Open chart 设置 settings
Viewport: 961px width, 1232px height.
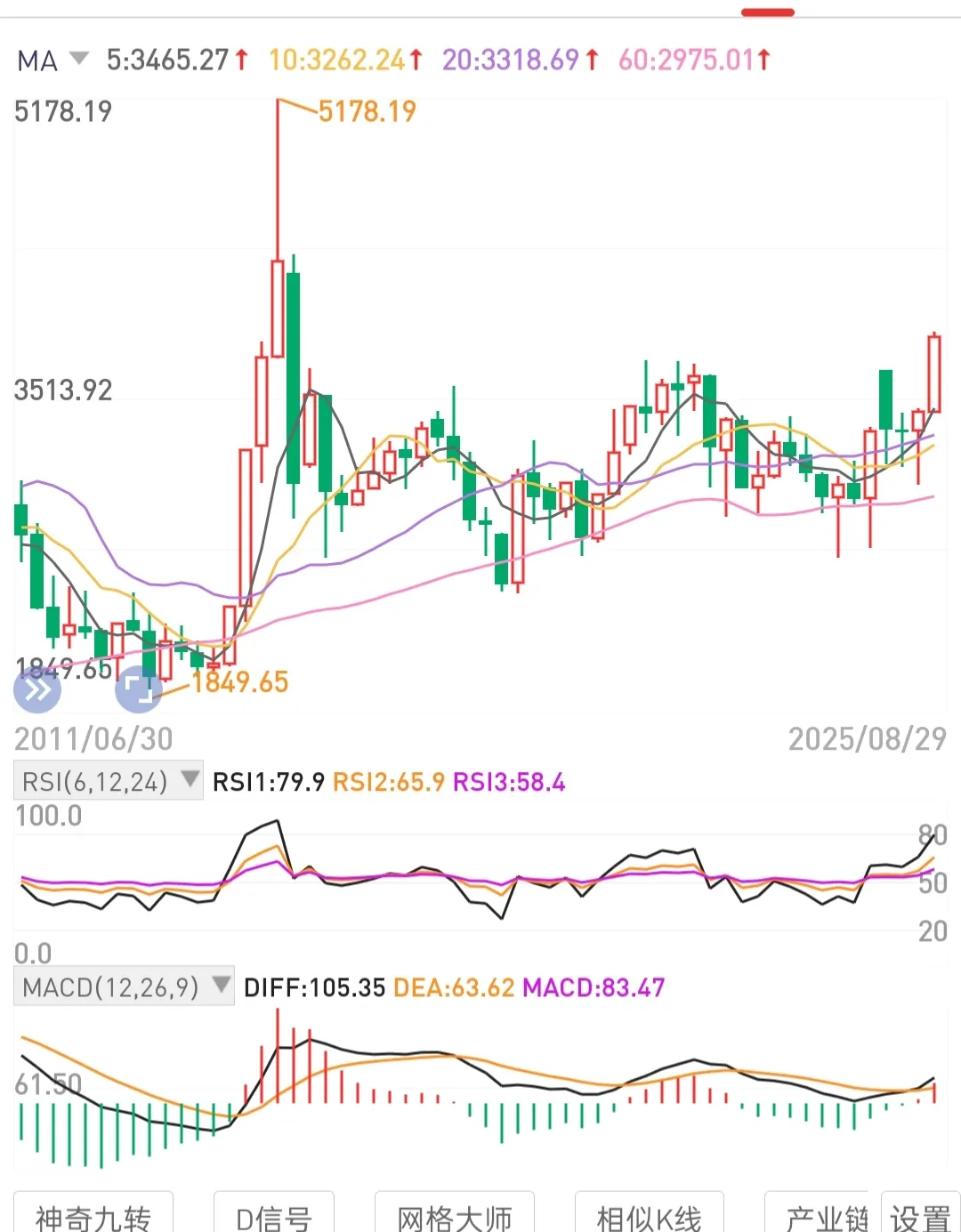[920, 1216]
